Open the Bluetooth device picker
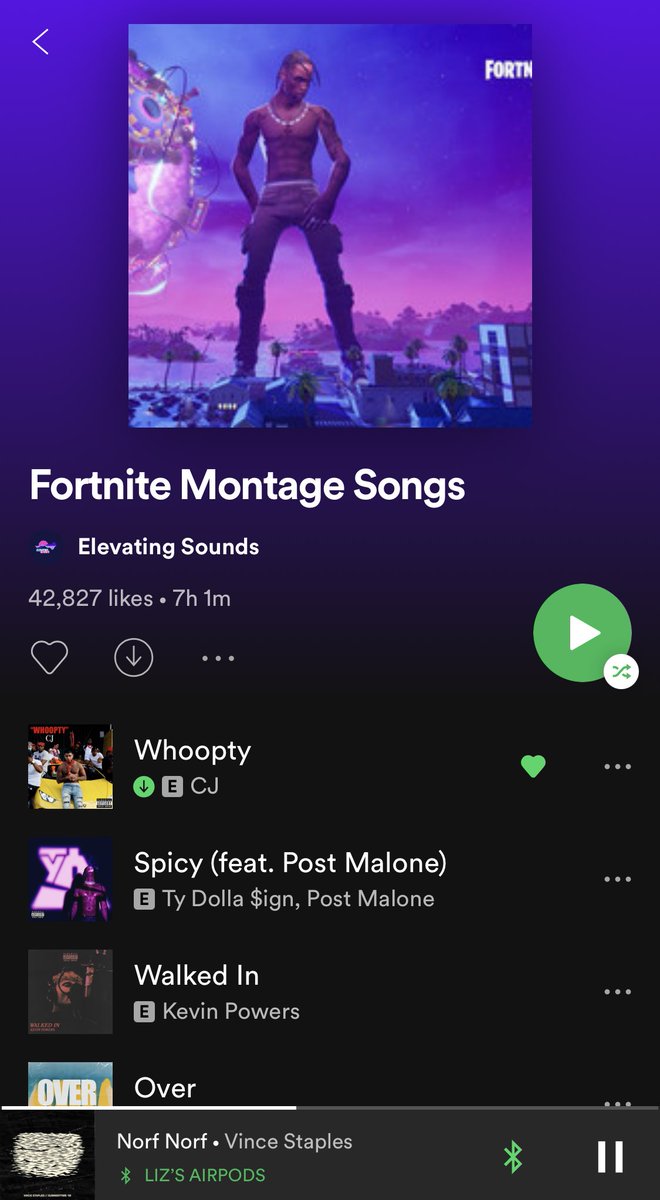660x1200 pixels. (513, 1157)
